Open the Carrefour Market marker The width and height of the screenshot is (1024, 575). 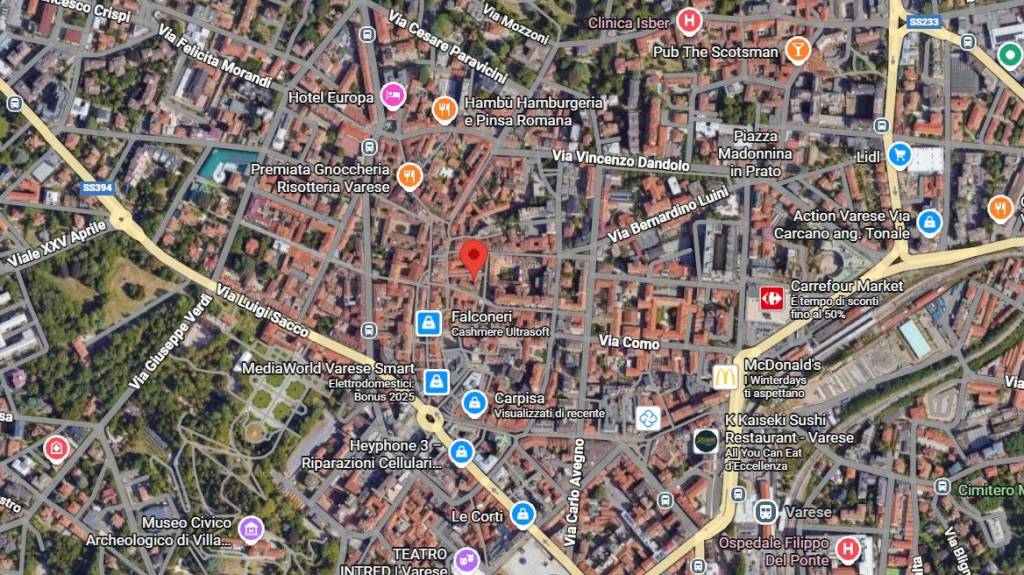coord(771,297)
